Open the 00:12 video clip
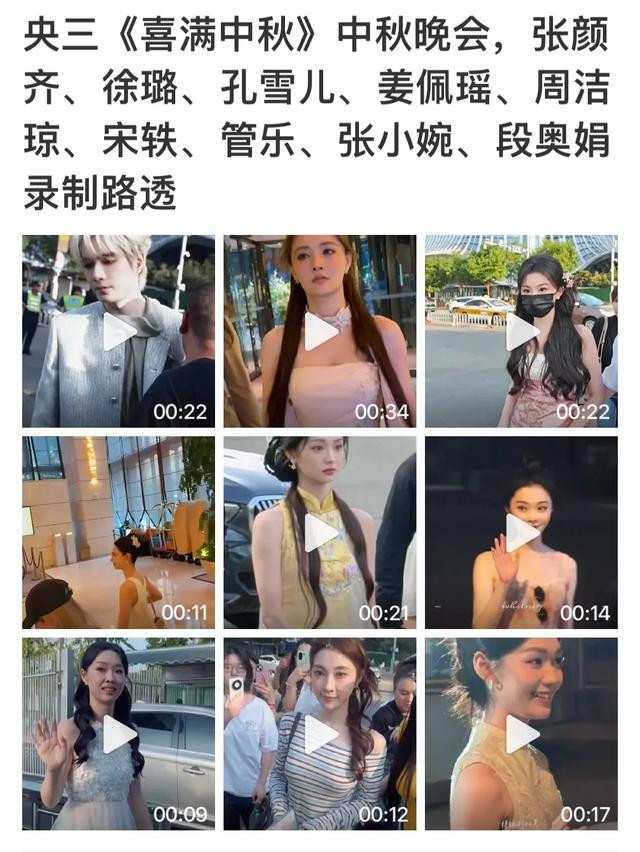The width and height of the screenshot is (640, 852). (x=320, y=734)
